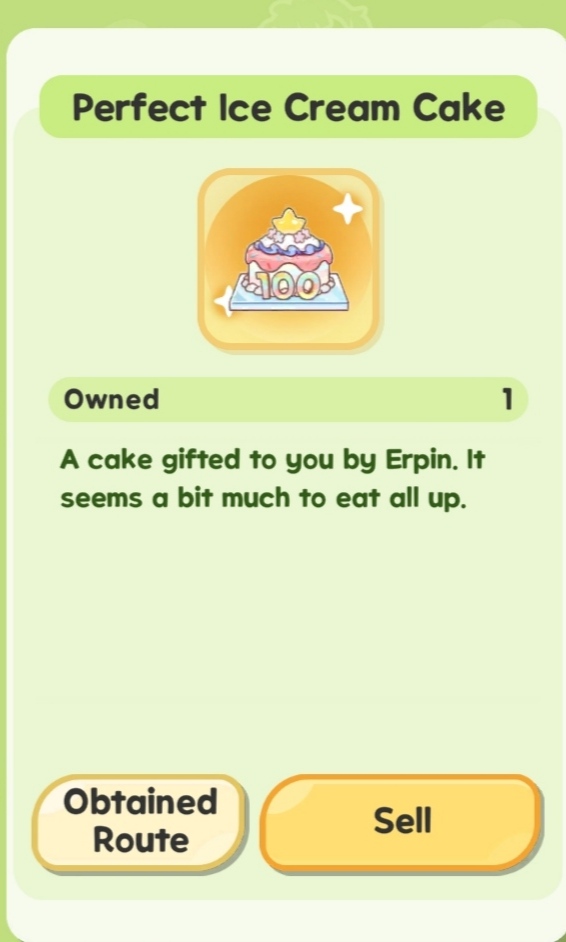Sell the Perfect Ice Cream Cake

click(x=401, y=822)
